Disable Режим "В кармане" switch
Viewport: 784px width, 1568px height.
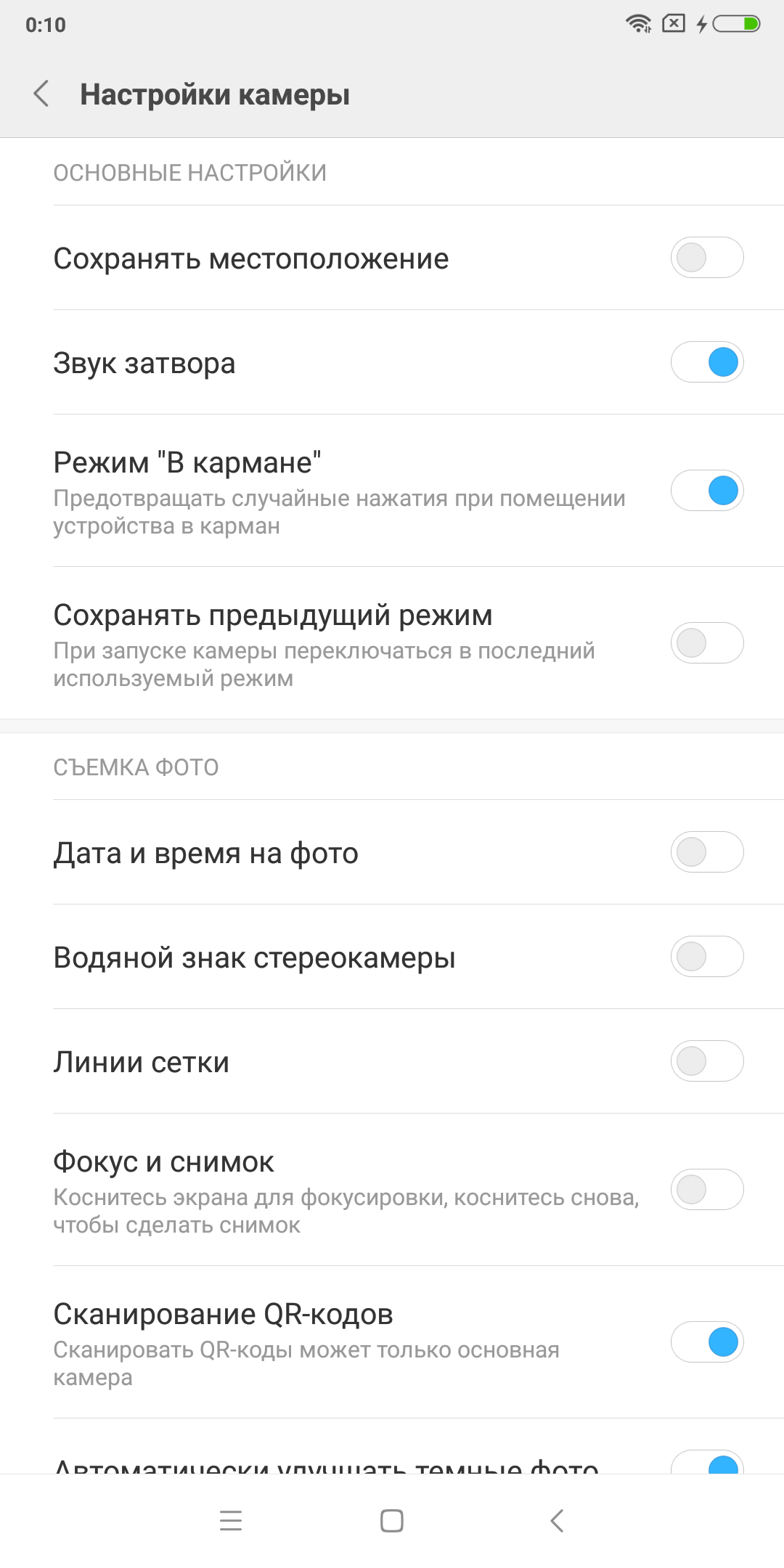tap(706, 491)
